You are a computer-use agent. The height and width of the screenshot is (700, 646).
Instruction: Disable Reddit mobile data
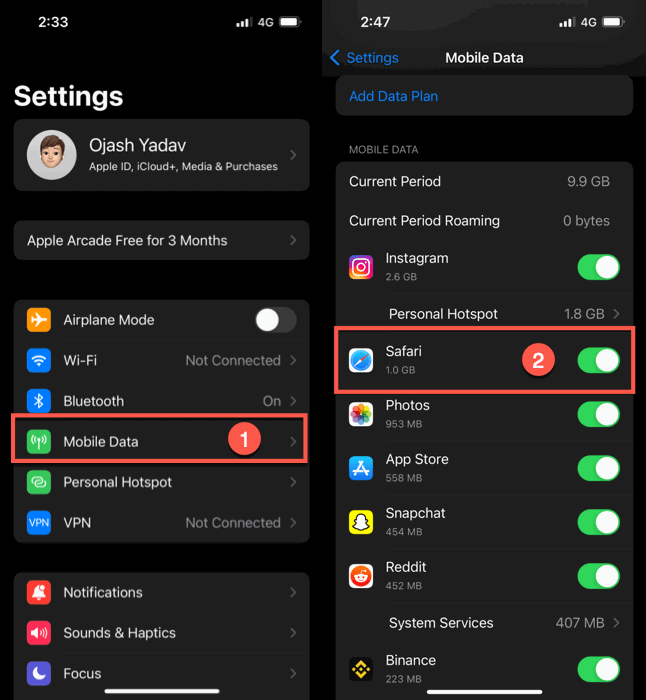[x=598, y=576]
